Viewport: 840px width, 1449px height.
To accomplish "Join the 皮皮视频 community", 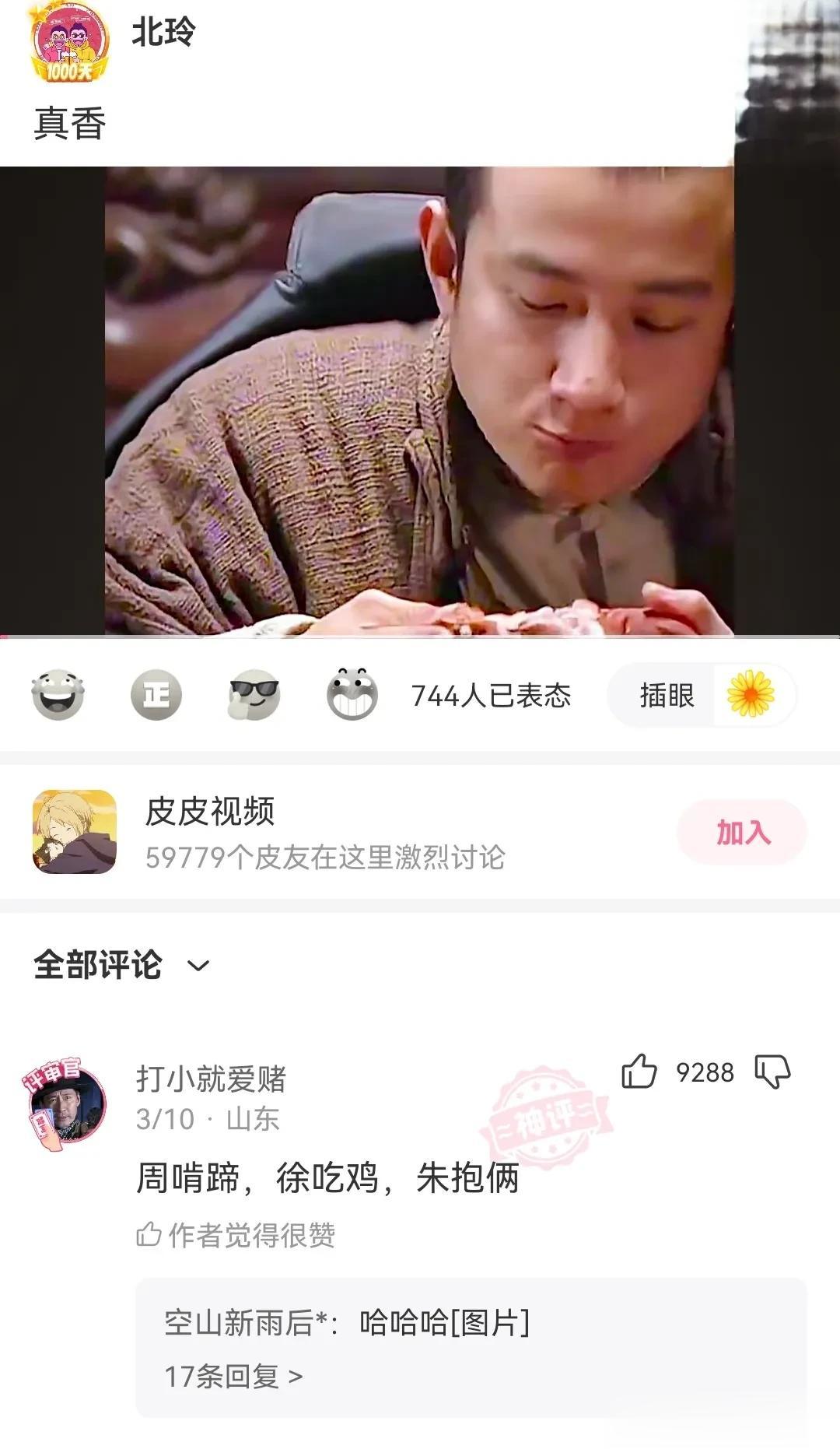I will [741, 832].
